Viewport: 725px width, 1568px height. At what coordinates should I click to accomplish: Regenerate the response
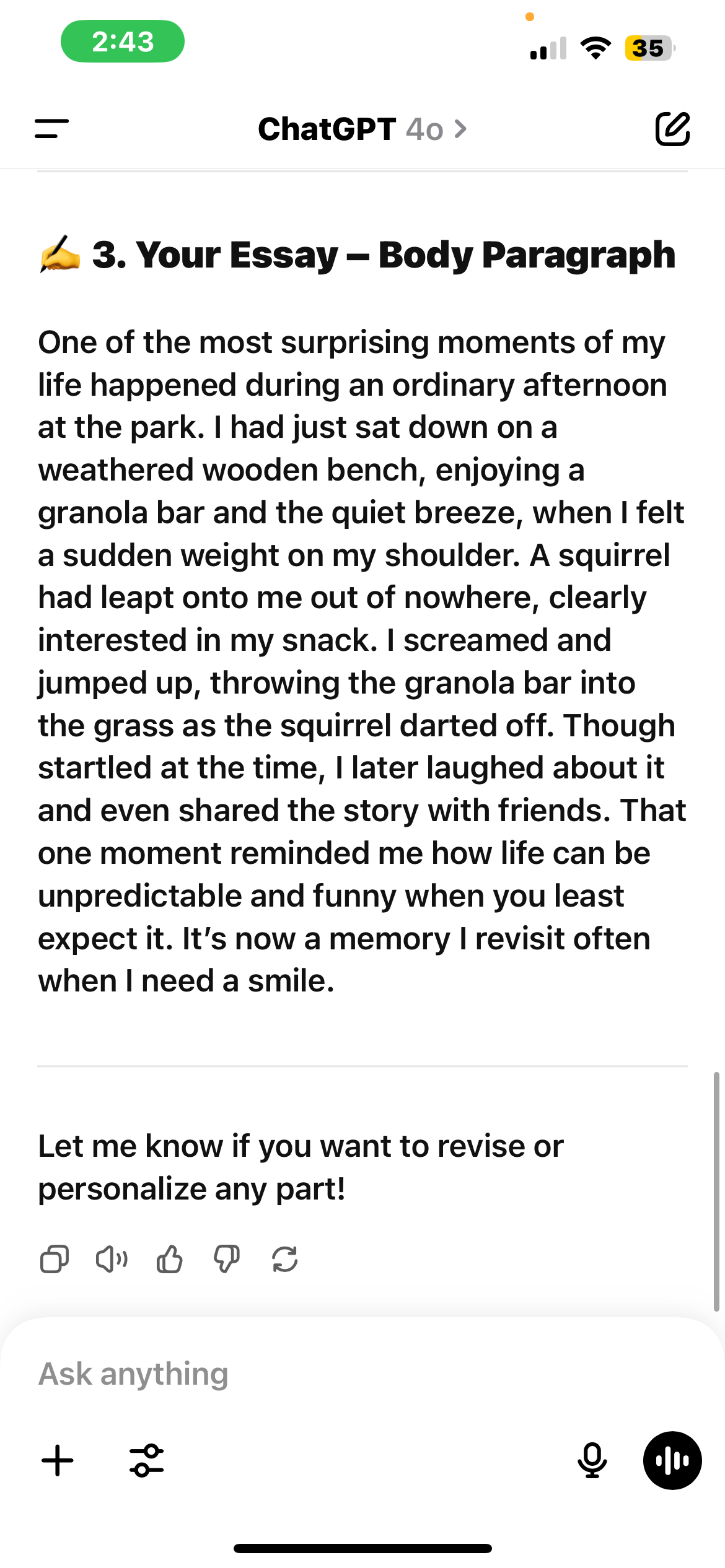click(x=285, y=1259)
